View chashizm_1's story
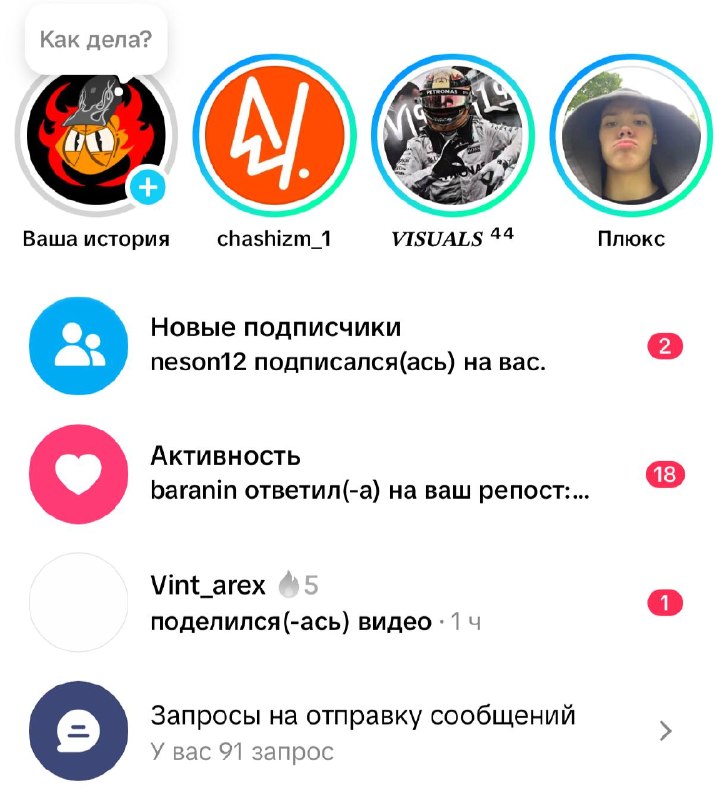 pos(275,136)
